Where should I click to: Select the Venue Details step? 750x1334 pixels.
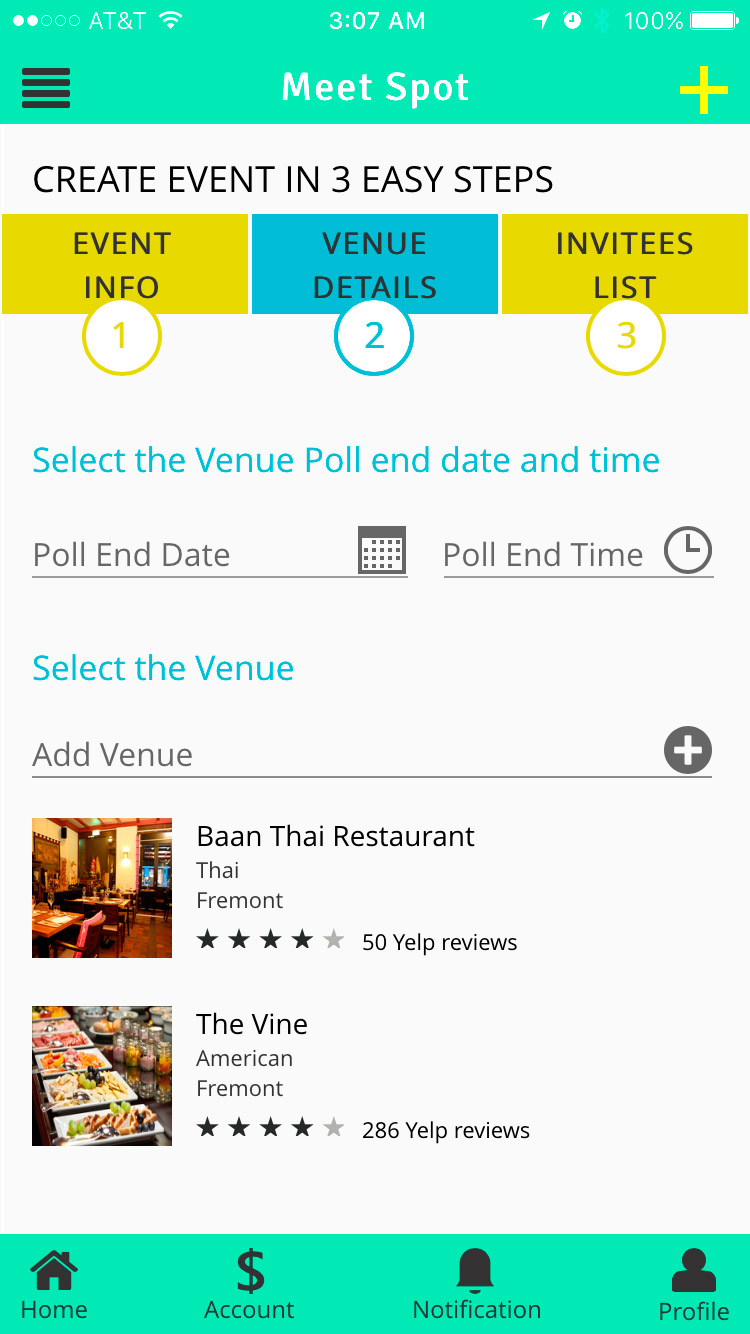point(375,264)
